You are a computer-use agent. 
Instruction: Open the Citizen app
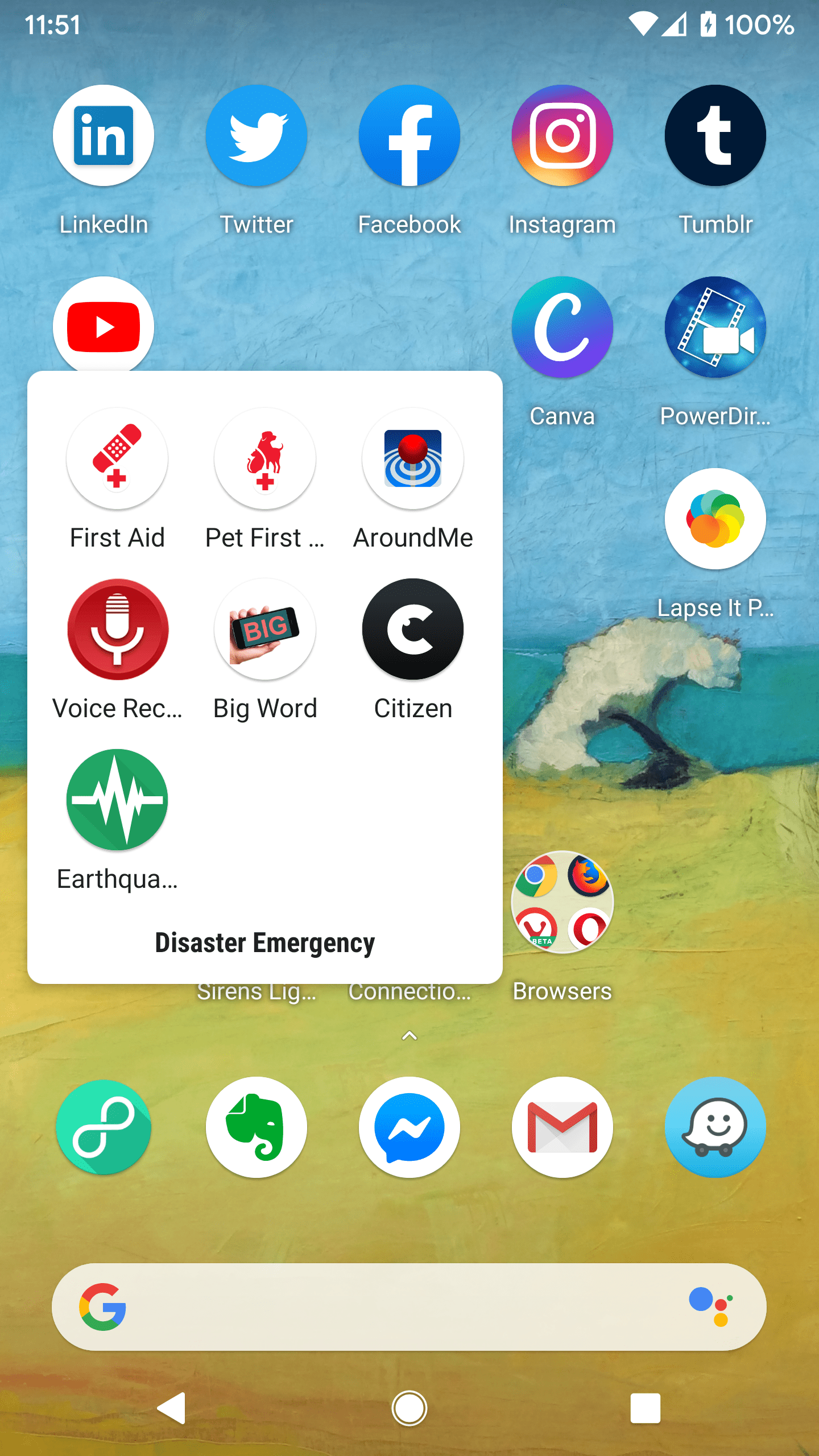coord(413,629)
